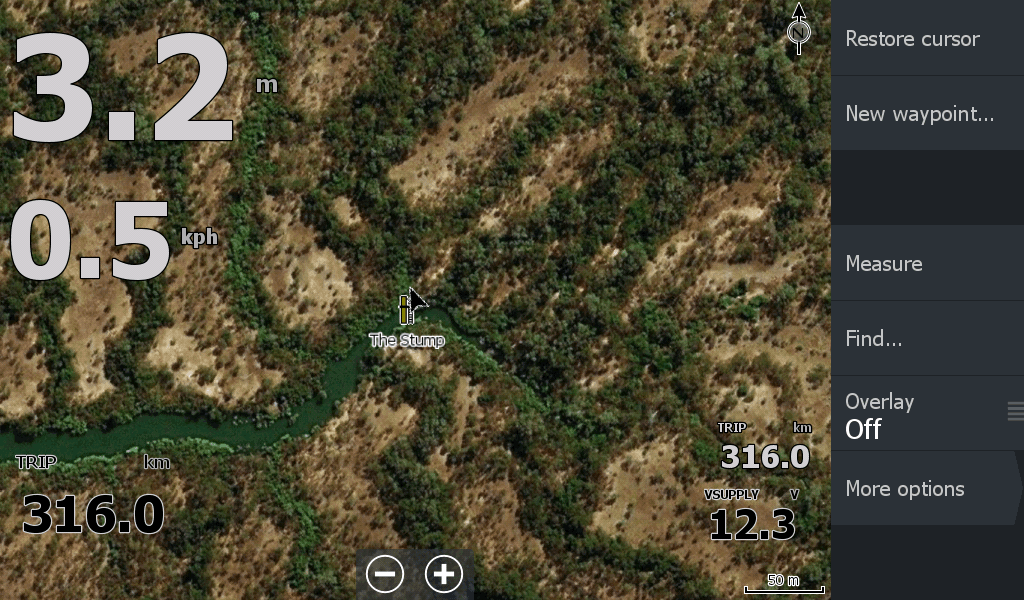Image resolution: width=1024 pixels, height=600 pixels.
Task: Zoom in the chart with plus button
Action: point(444,574)
